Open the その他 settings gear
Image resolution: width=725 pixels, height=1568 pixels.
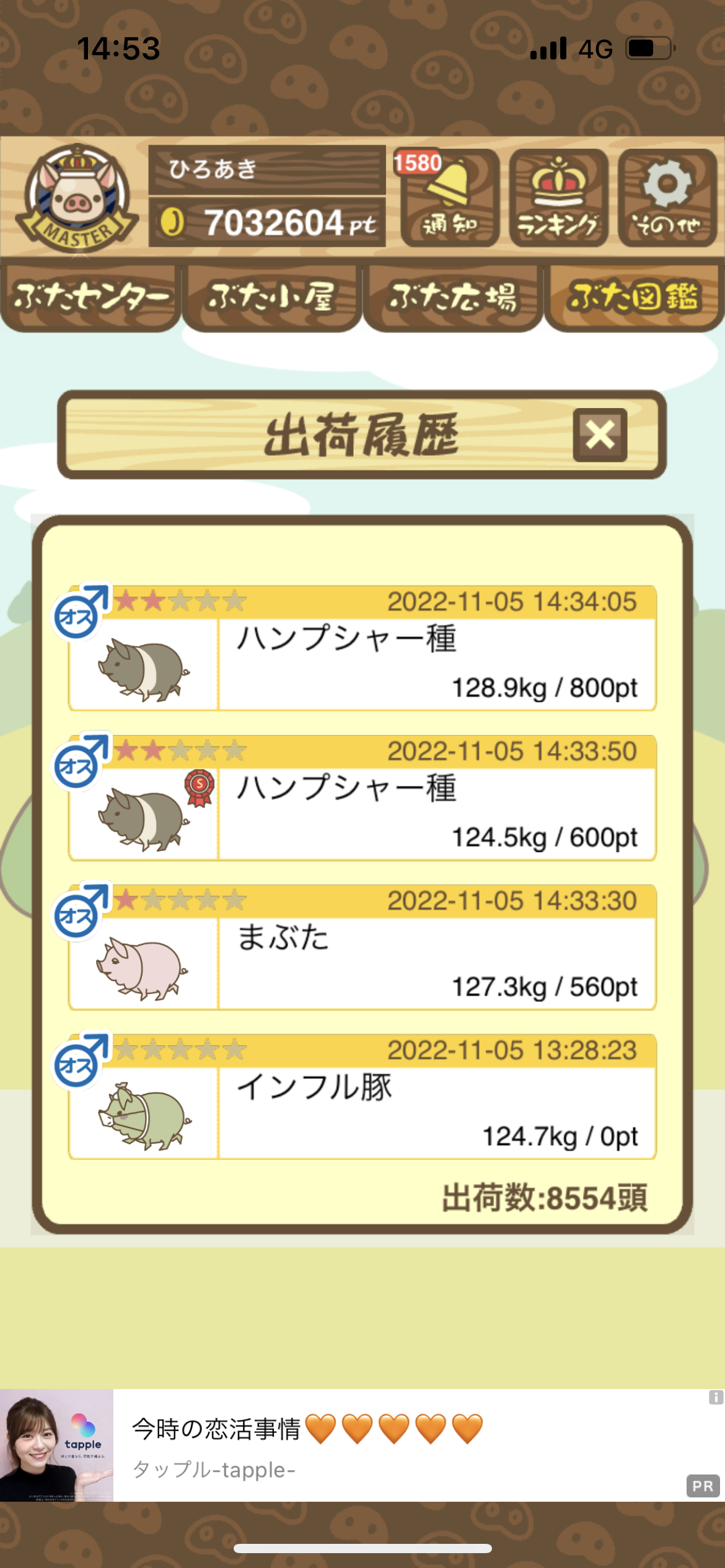click(x=667, y=198)
